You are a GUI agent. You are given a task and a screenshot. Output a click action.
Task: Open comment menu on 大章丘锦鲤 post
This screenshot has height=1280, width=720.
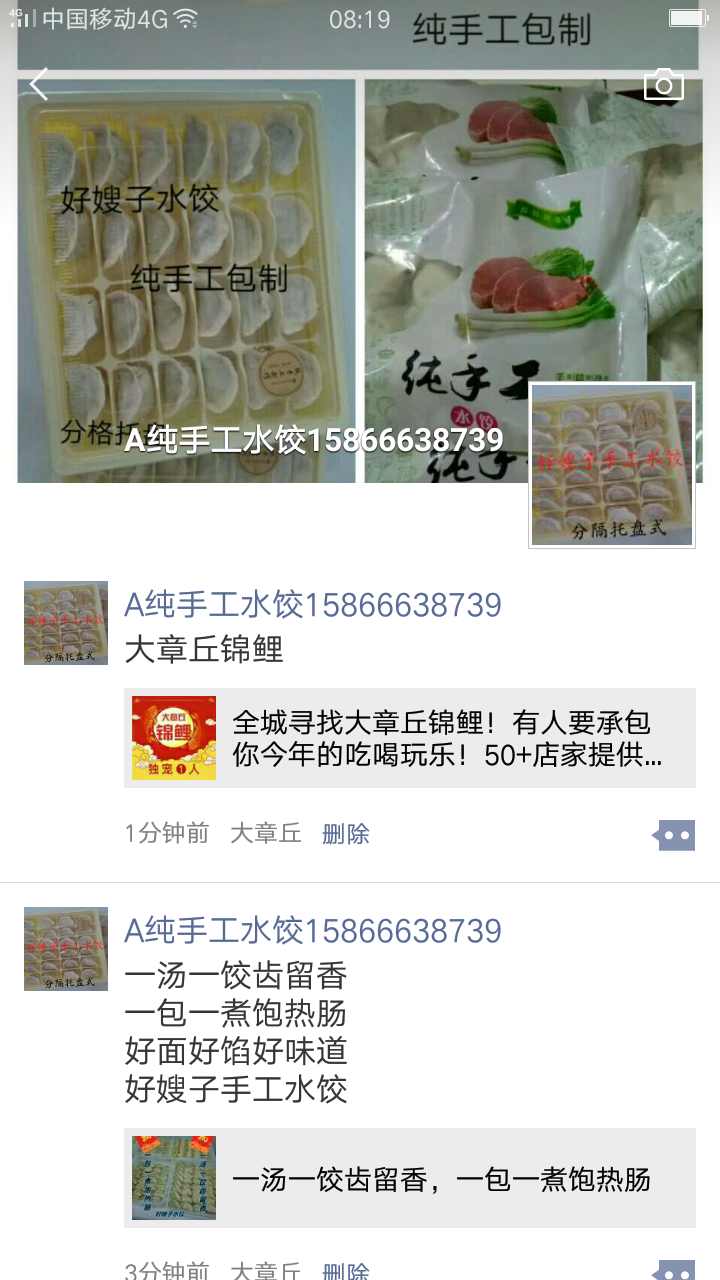[674, 835]
